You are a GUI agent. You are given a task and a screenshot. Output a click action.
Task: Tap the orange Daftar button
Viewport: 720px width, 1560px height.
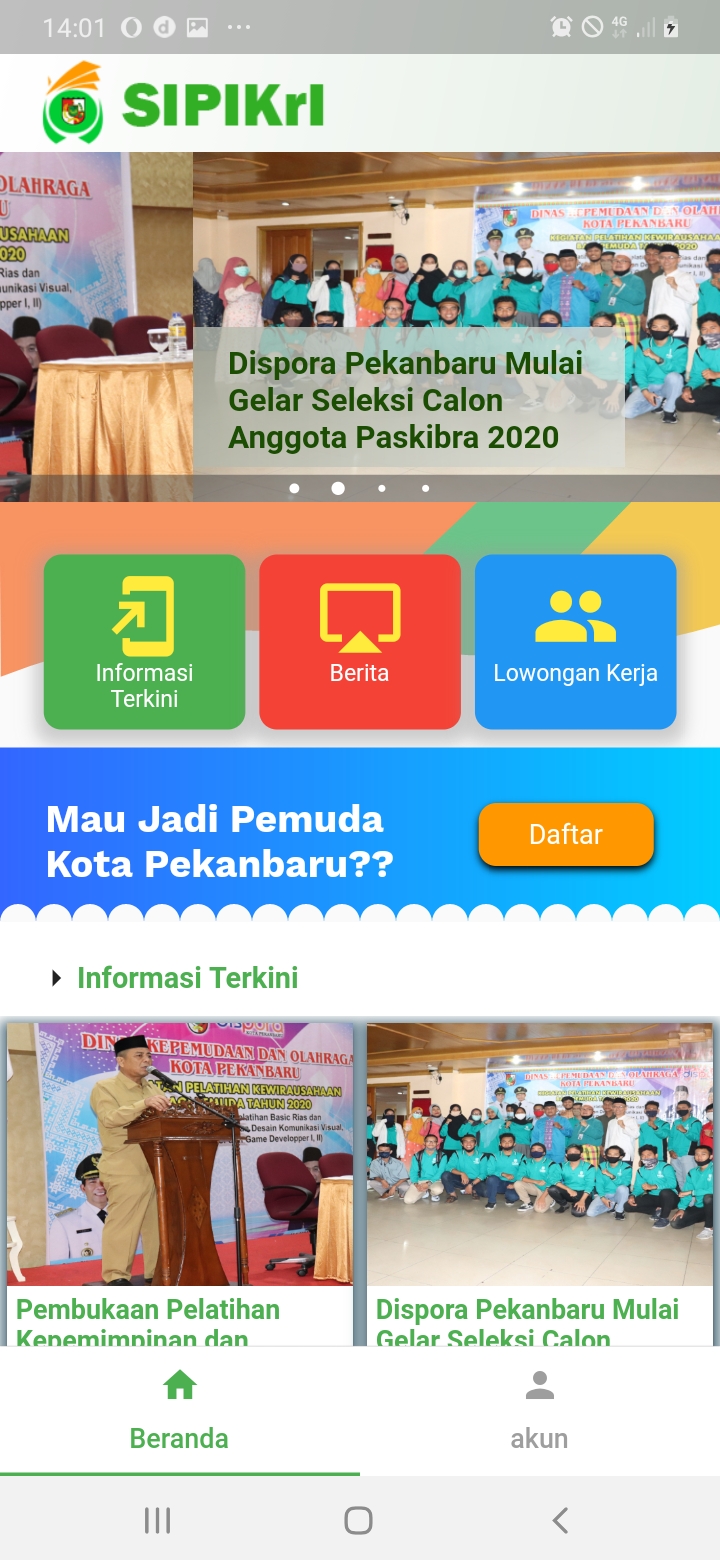click(566, 834)
